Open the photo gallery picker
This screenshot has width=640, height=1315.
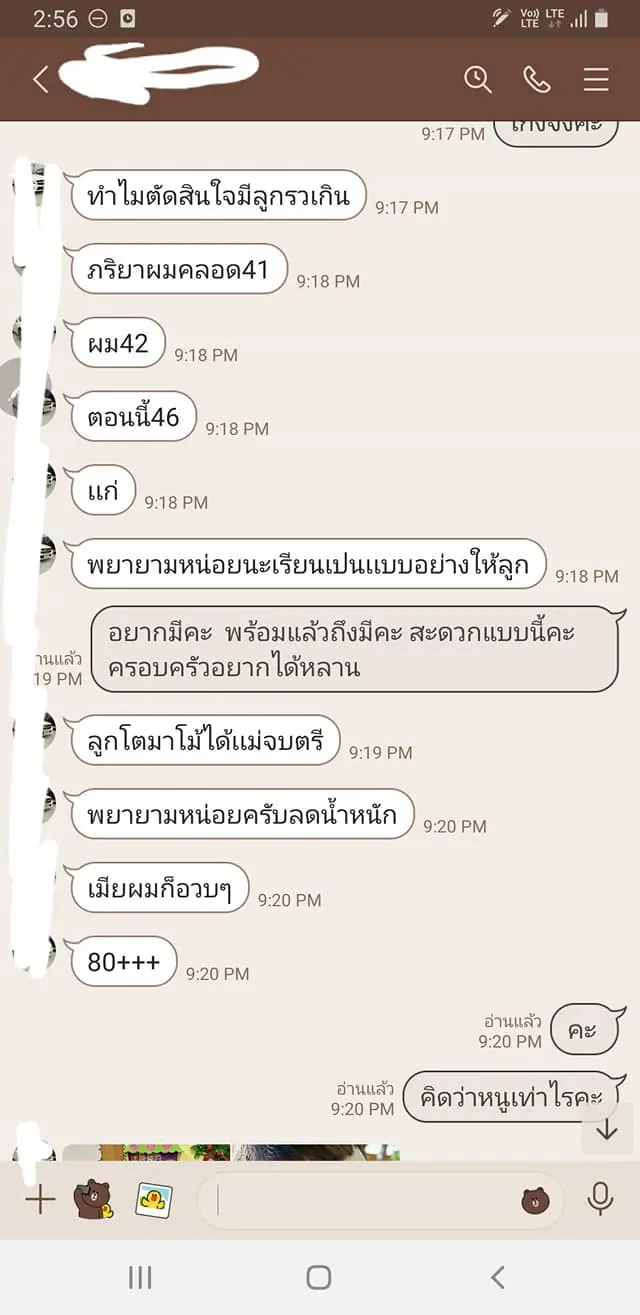coord(152,1199)
